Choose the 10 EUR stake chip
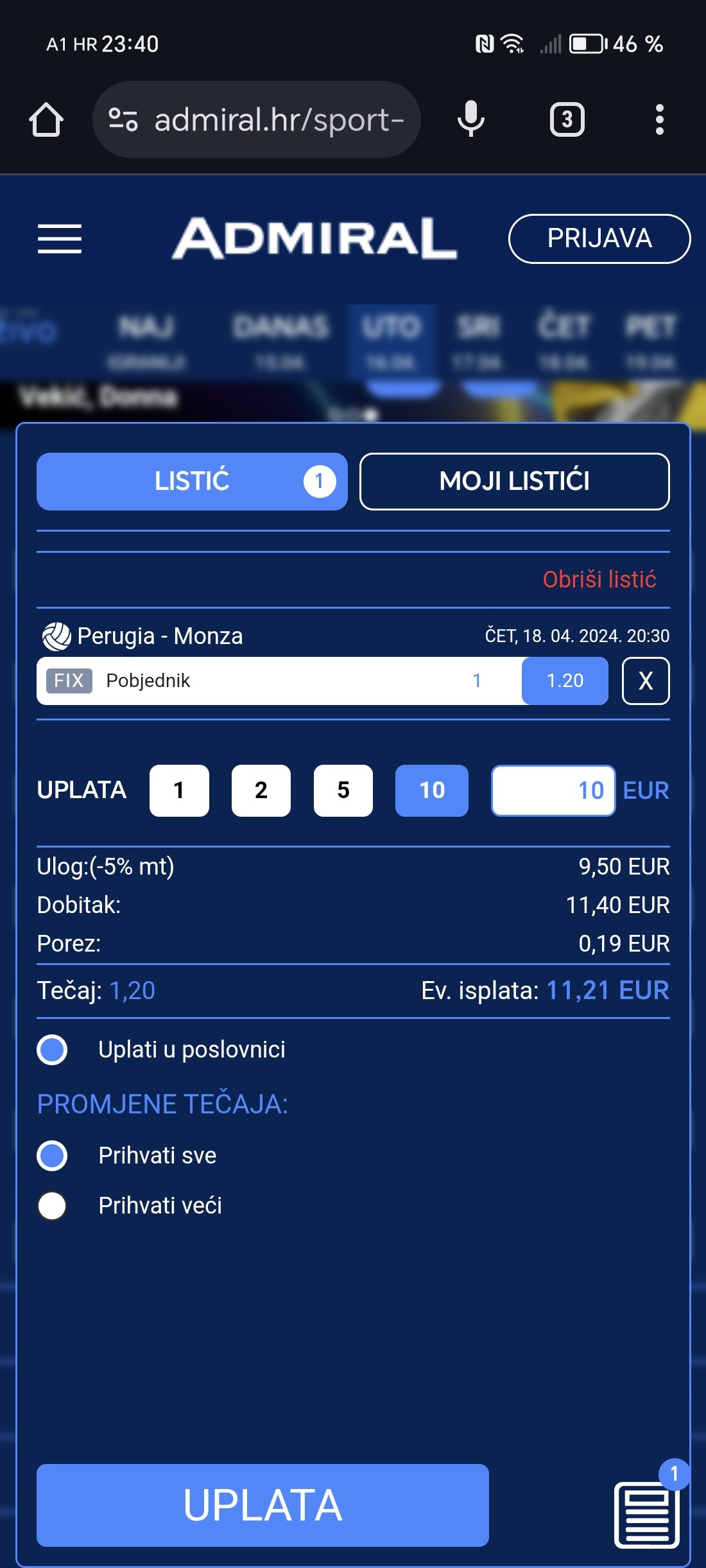The height and width of the screenshot is (1568, 706). (431, 790)
